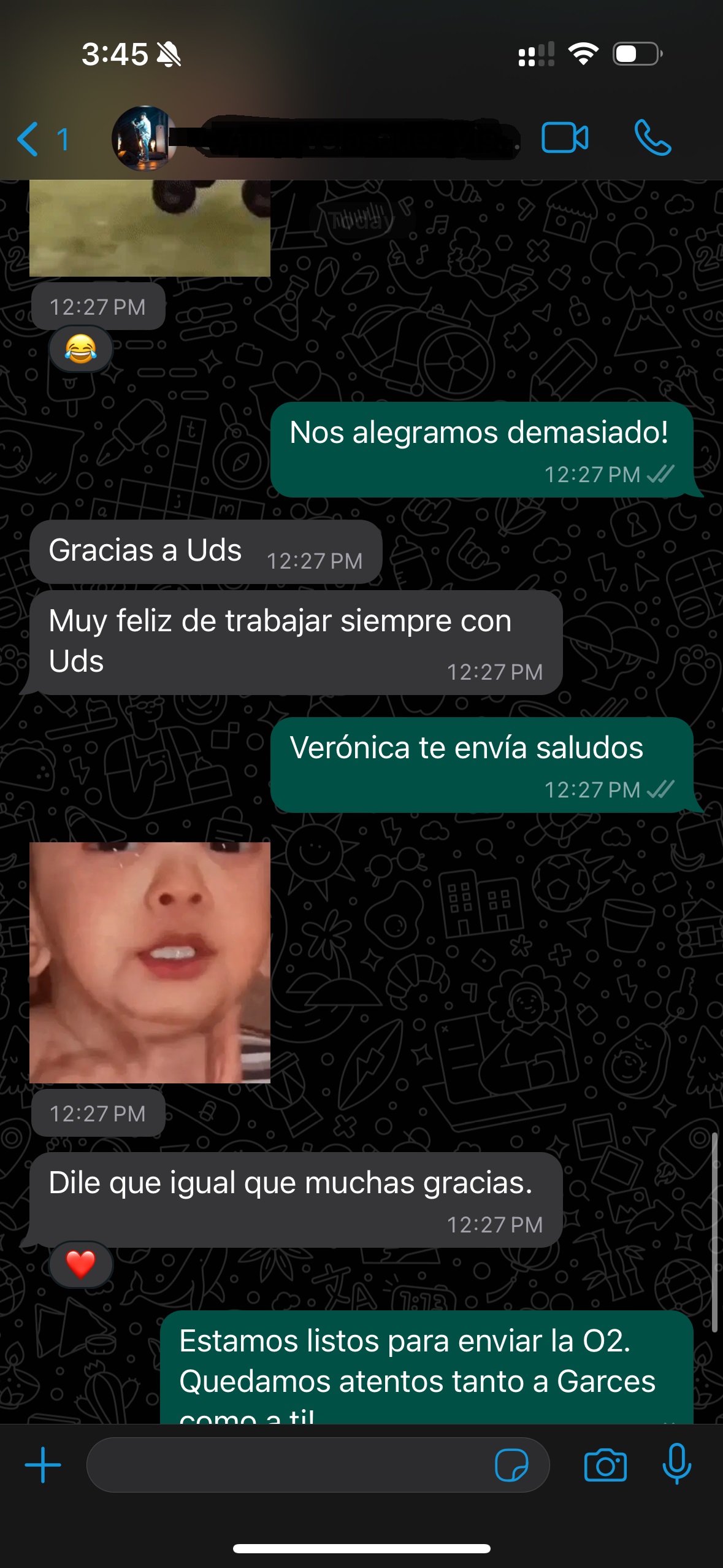Focus the message input field
Screen dimensions: 723x1568
tap(288, 1465)
